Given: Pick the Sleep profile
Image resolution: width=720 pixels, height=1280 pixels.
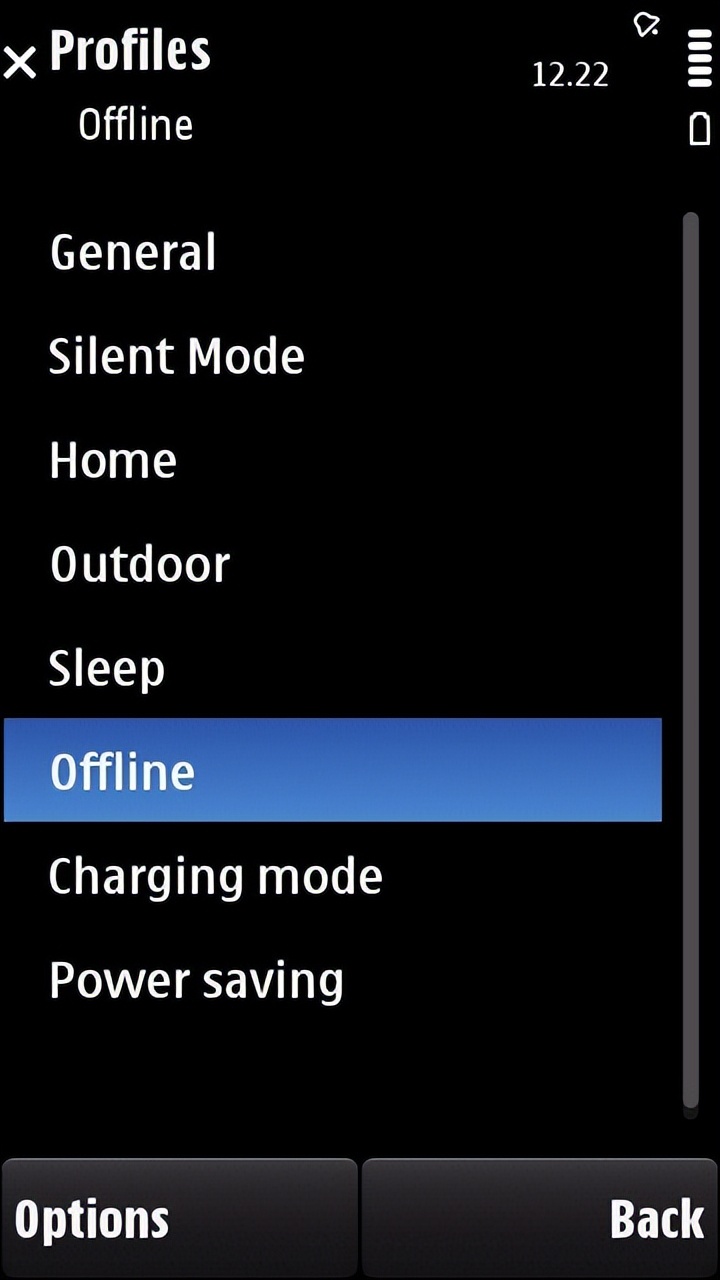Looking at the screenshot, I should [x=333, y=668].
